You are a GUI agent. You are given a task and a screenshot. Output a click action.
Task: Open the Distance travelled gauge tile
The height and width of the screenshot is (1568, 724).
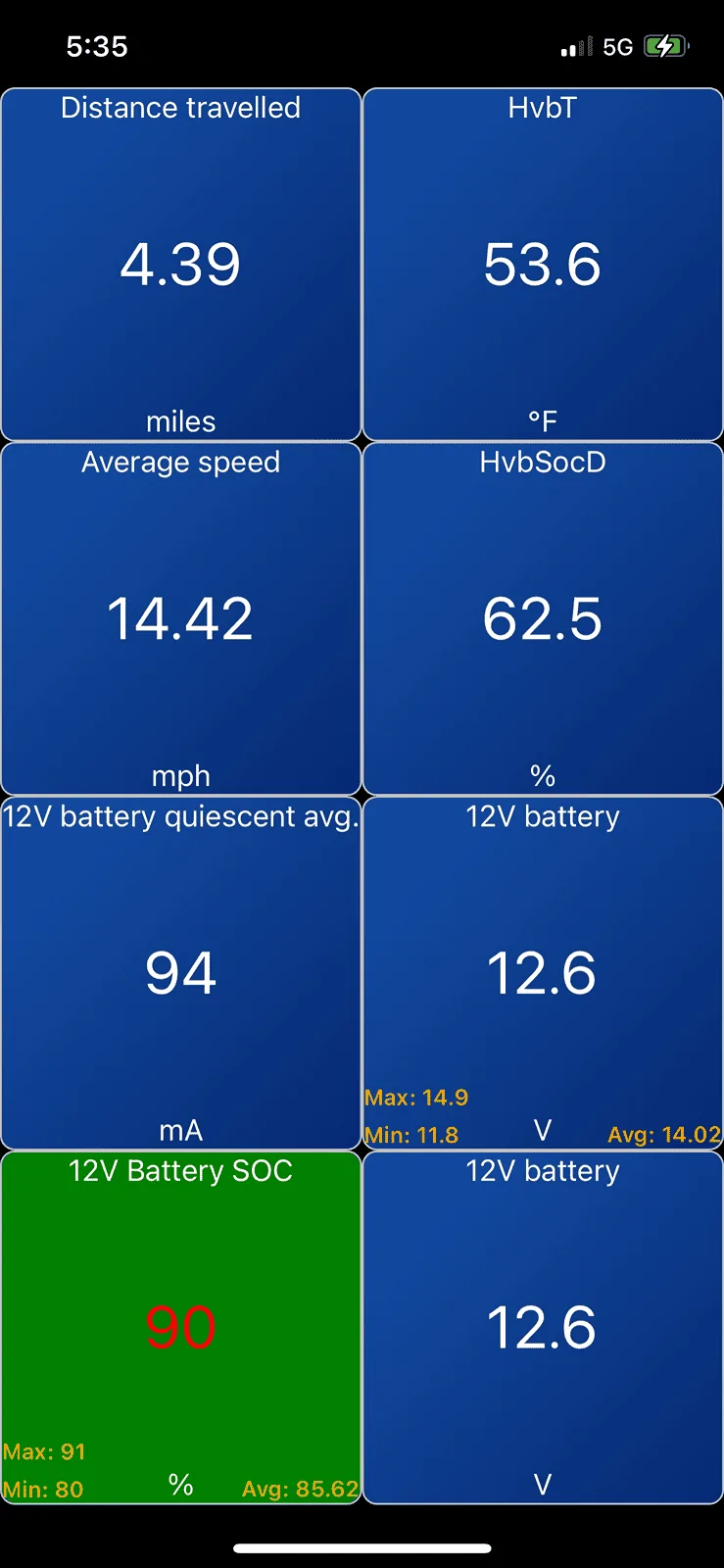(181, 265)
